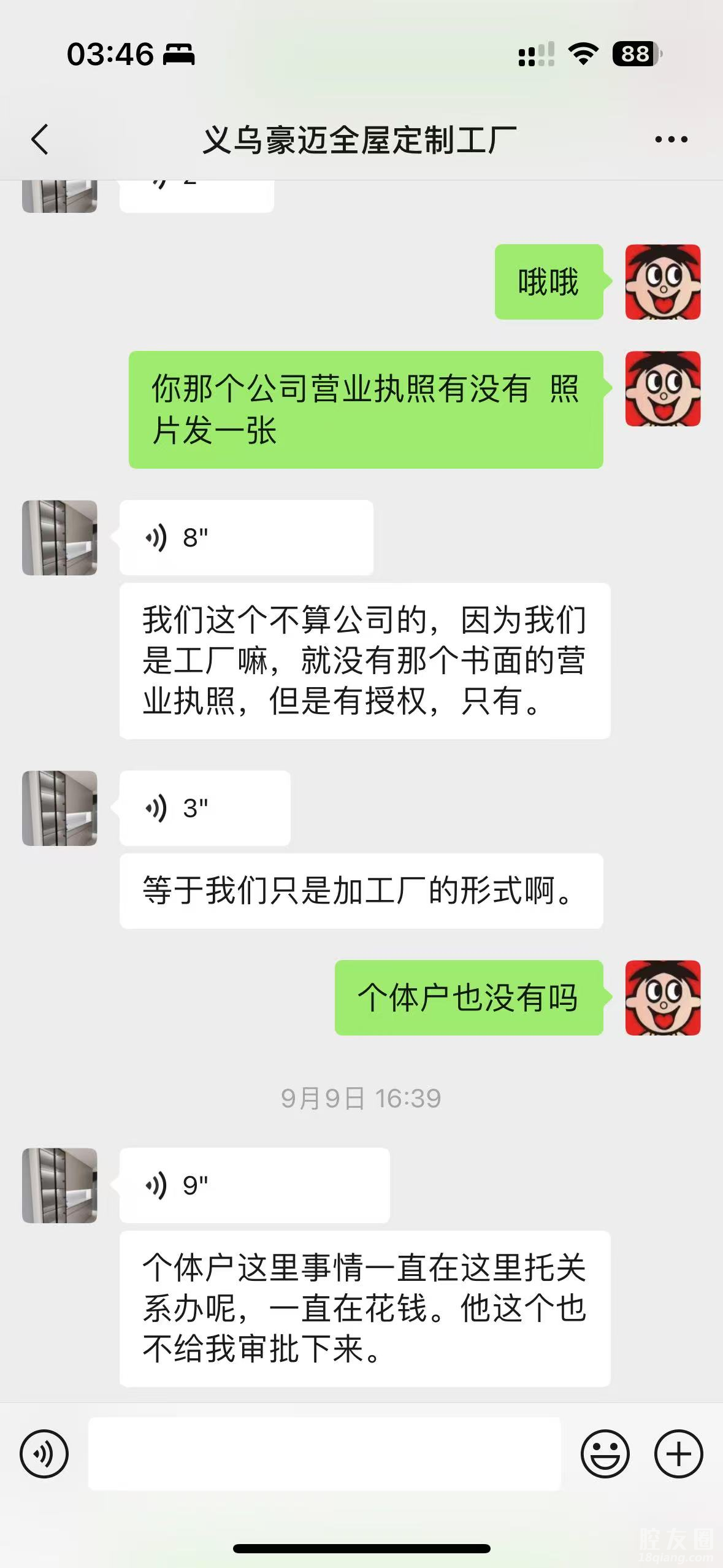
Task: Open the factory contact's avatar beside 8" message
Action: point(59,538)
